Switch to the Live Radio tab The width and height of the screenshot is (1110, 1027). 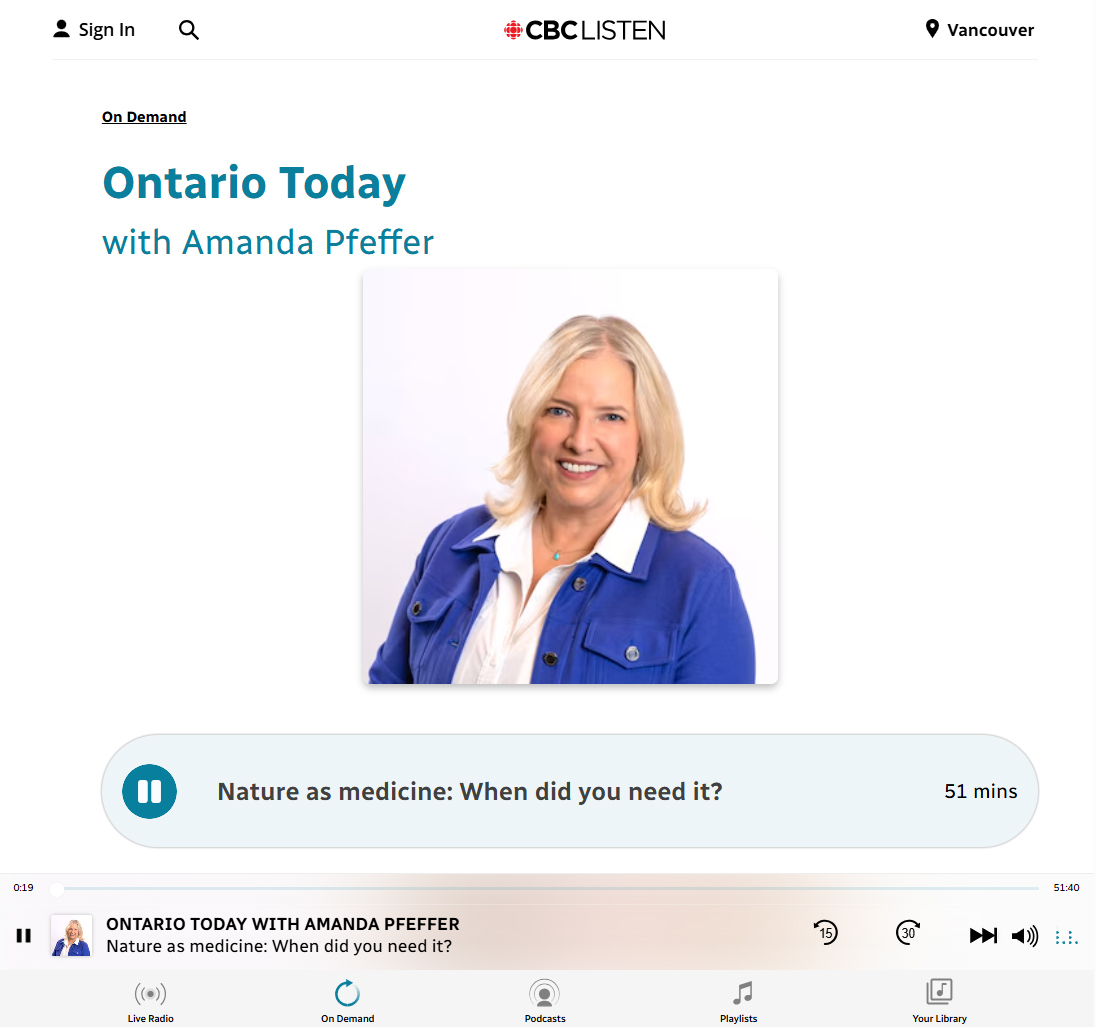pyautogui.click(x=150, y=1001)
